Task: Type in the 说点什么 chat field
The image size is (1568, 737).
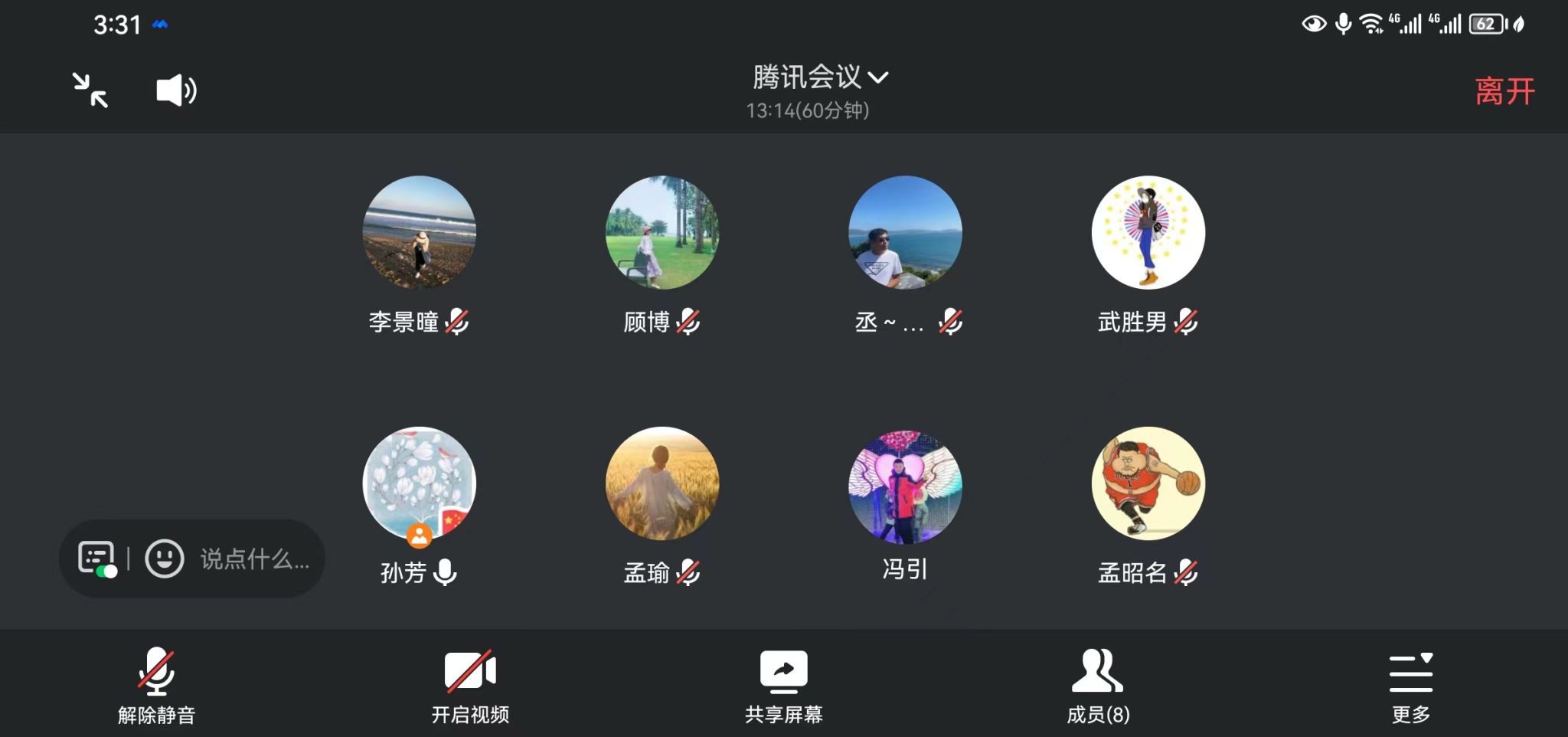Action: coord(254,559)
